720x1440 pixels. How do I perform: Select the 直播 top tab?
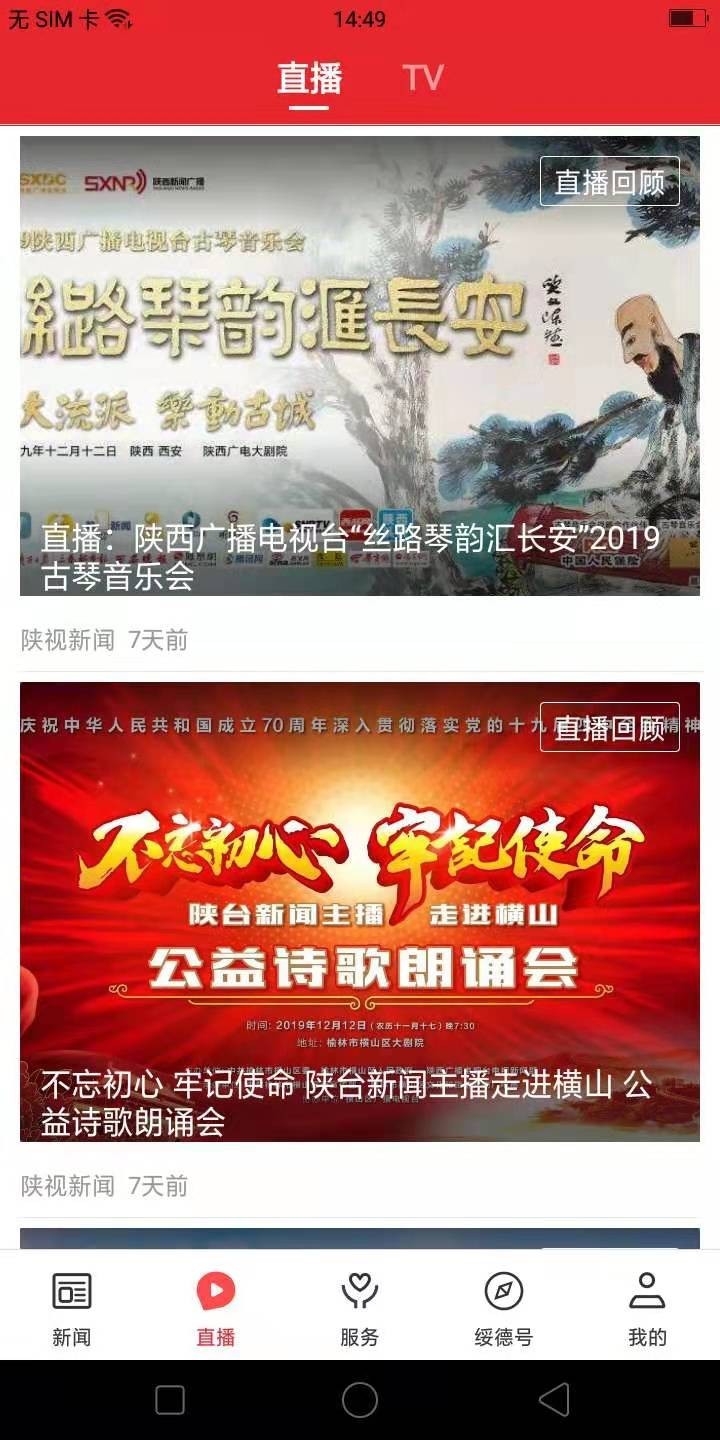click(x=310, y=78)
